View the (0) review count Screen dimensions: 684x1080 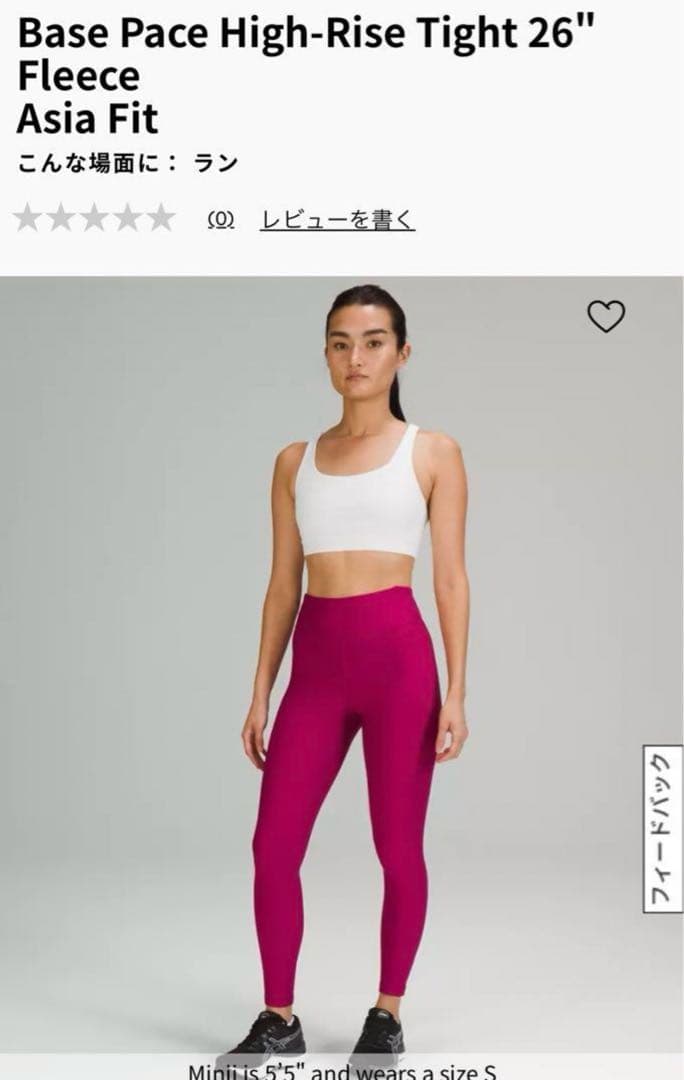coord(220,219)
